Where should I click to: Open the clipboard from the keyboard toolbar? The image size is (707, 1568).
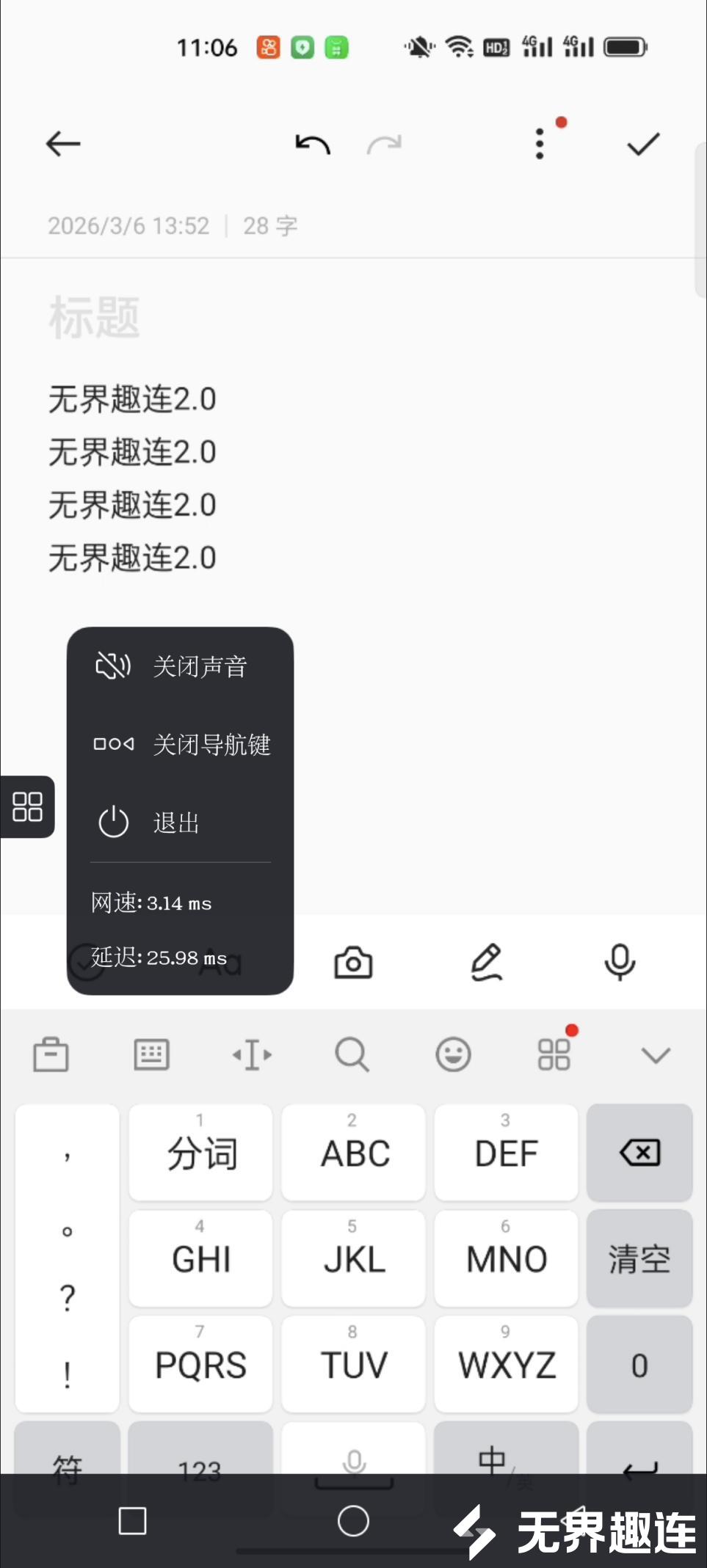click(51, 1054)
